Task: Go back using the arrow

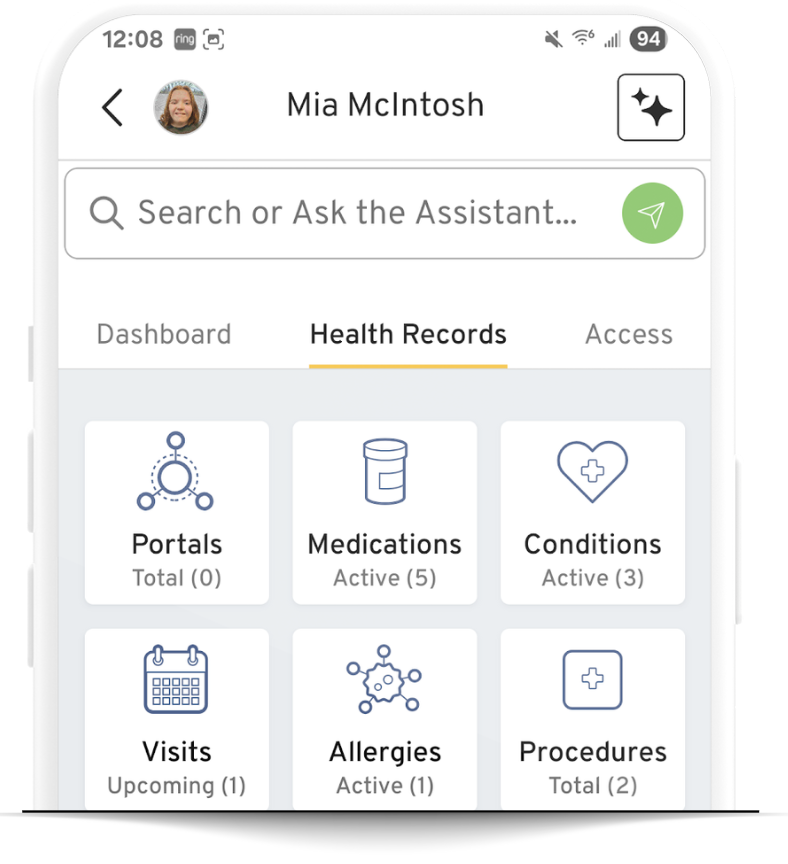Action: (x=112, y=107)
